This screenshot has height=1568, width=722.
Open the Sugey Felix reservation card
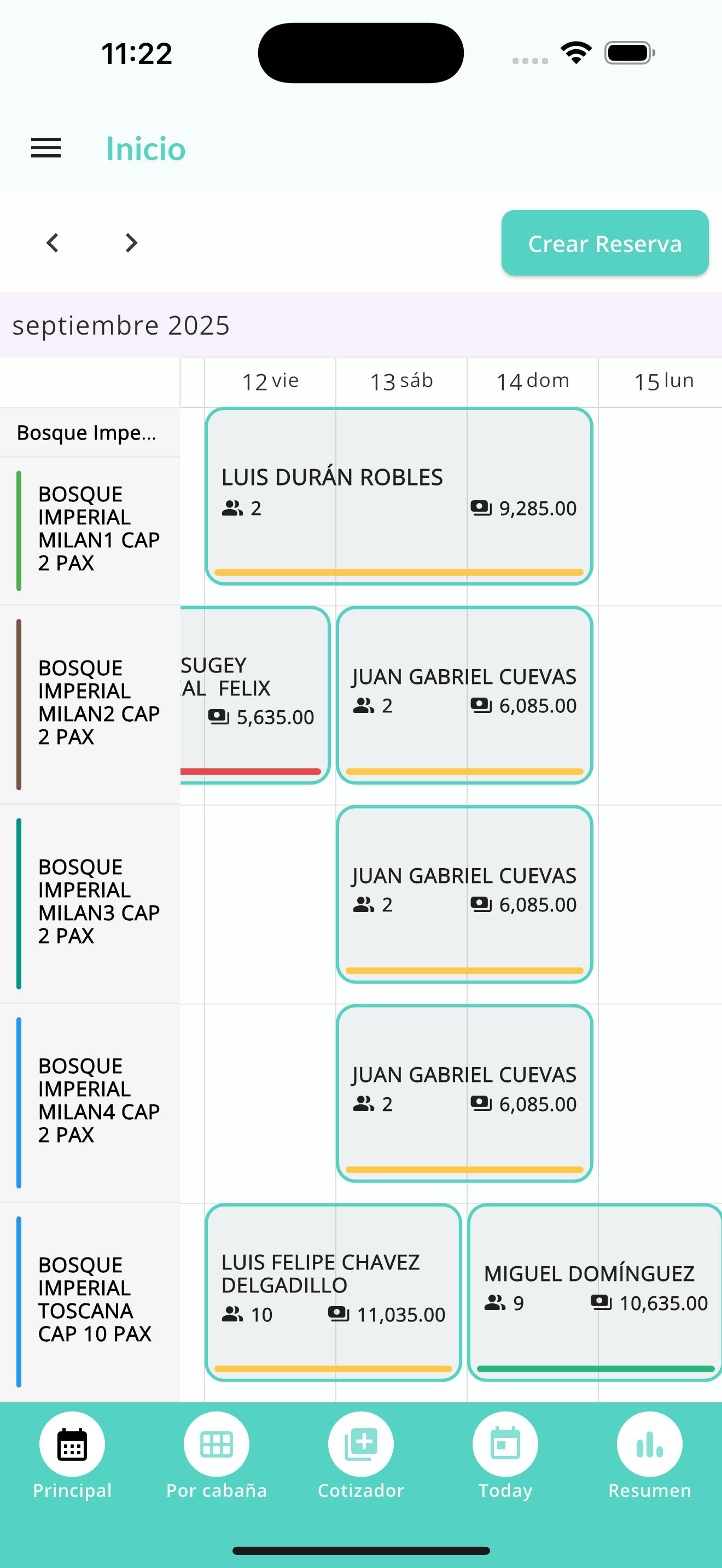click(255, 694)
